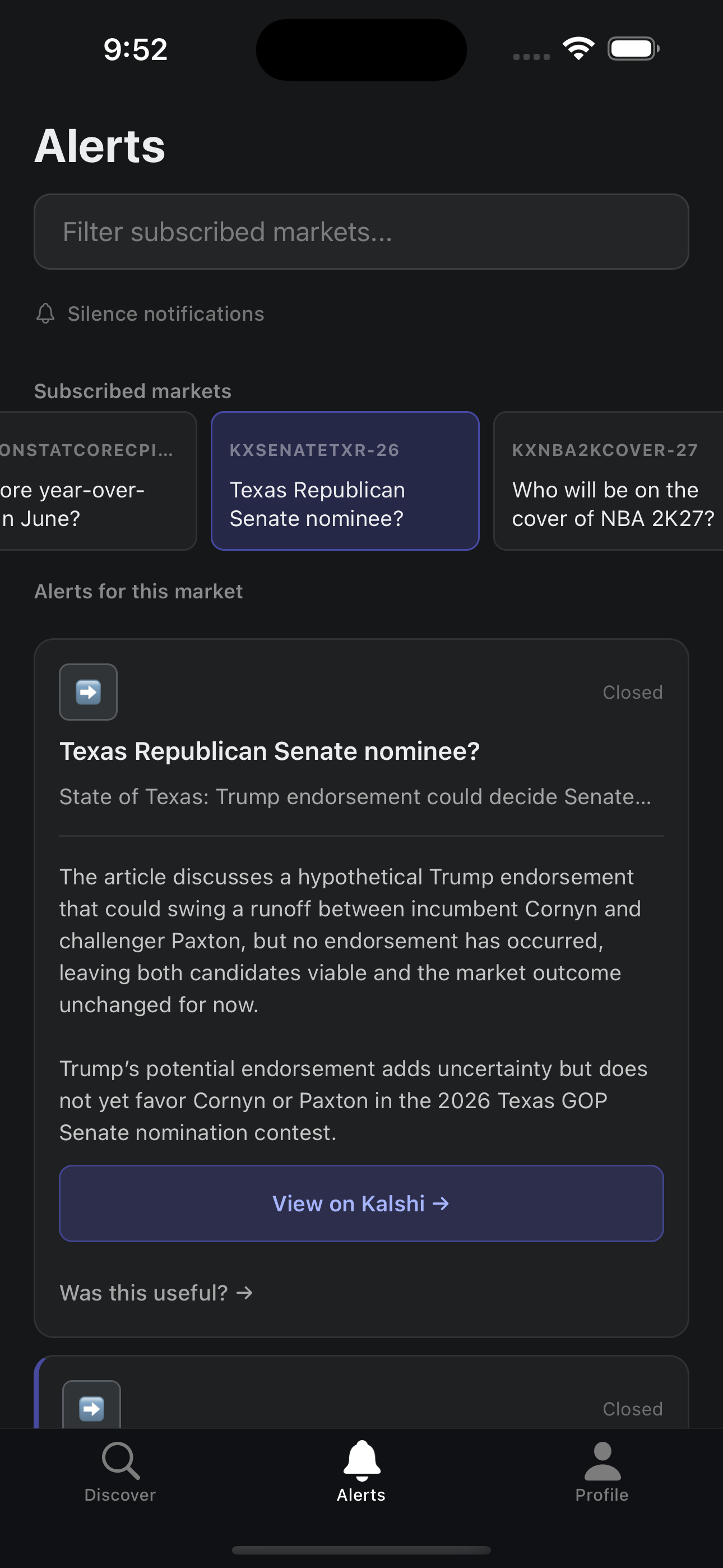Image resolution: width=723 pixels, height=1568 pixels.
Task: Tap the bell icon beside Silence notifications
Action: tap(45, 313)
